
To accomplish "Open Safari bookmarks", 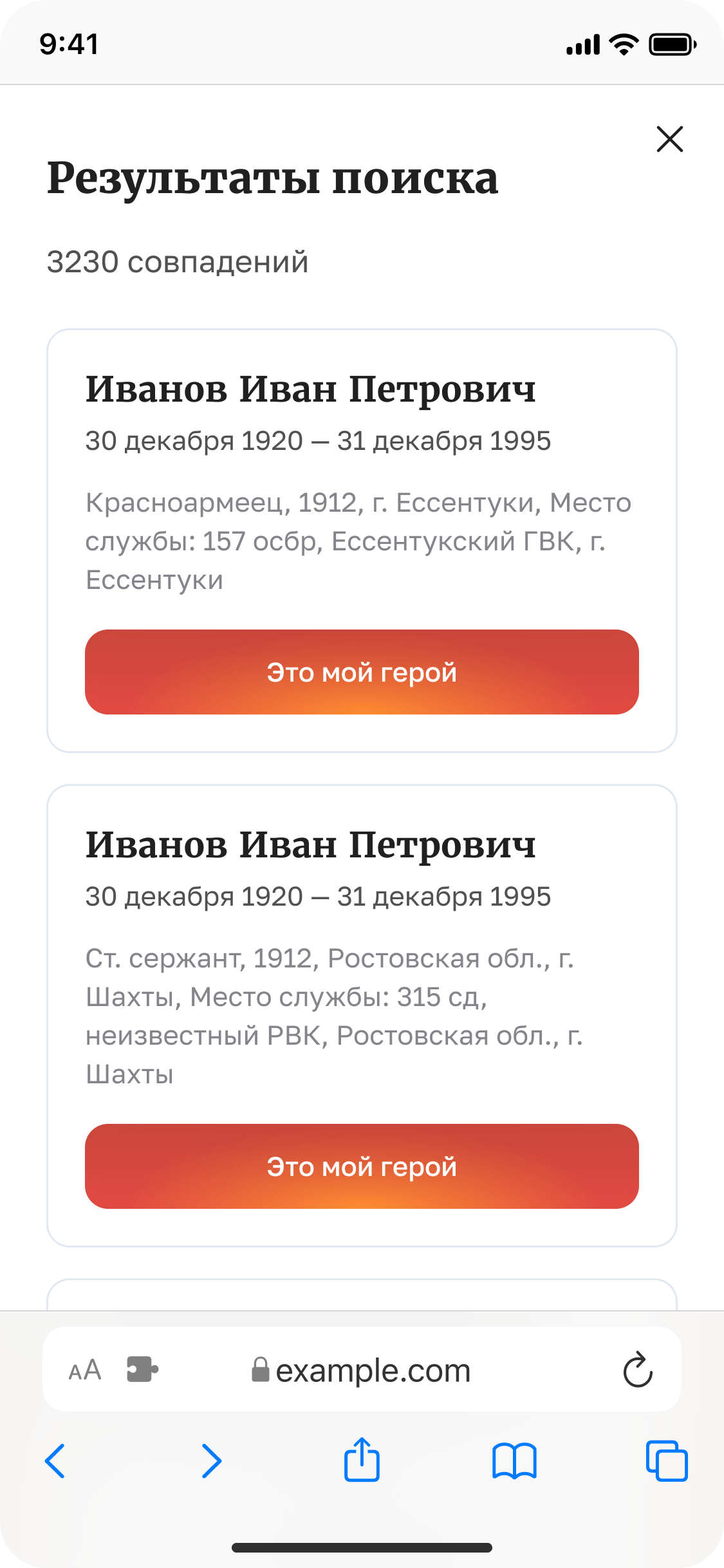I will (514, 1461).
